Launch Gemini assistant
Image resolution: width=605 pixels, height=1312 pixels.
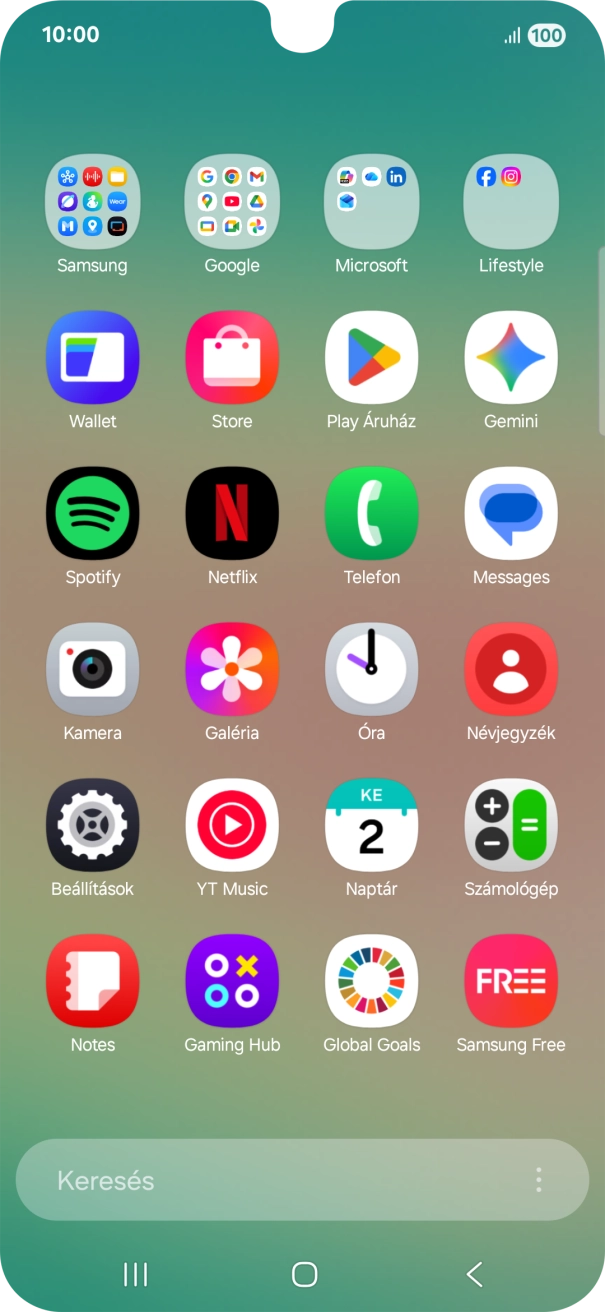(511, 357)
